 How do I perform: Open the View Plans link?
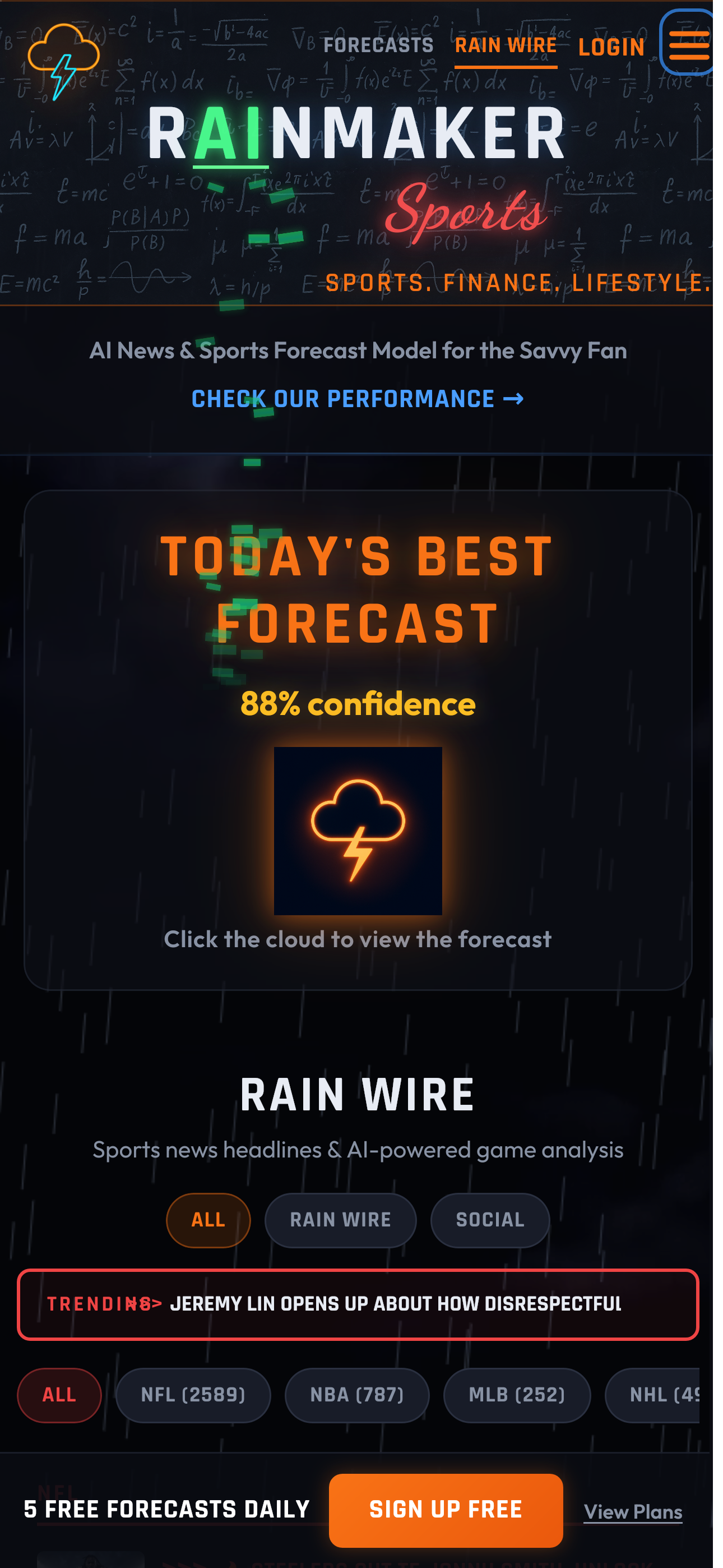click(632, 1511)
